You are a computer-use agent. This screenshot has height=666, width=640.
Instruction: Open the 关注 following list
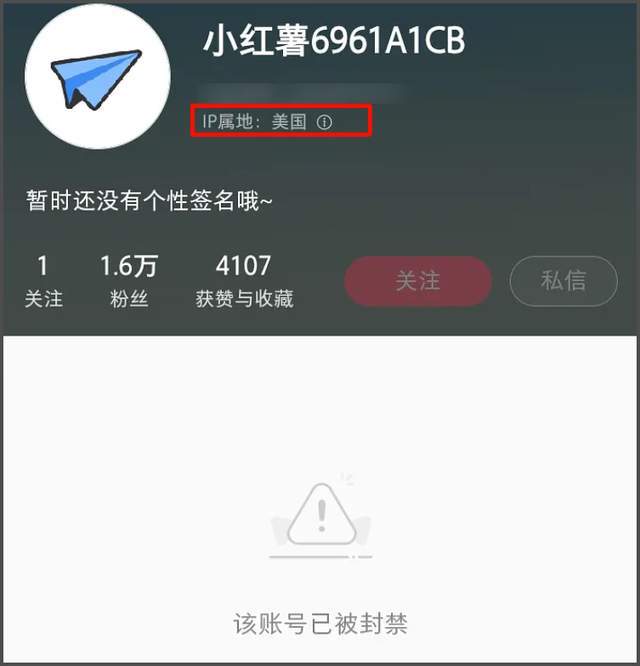(43, 281)
